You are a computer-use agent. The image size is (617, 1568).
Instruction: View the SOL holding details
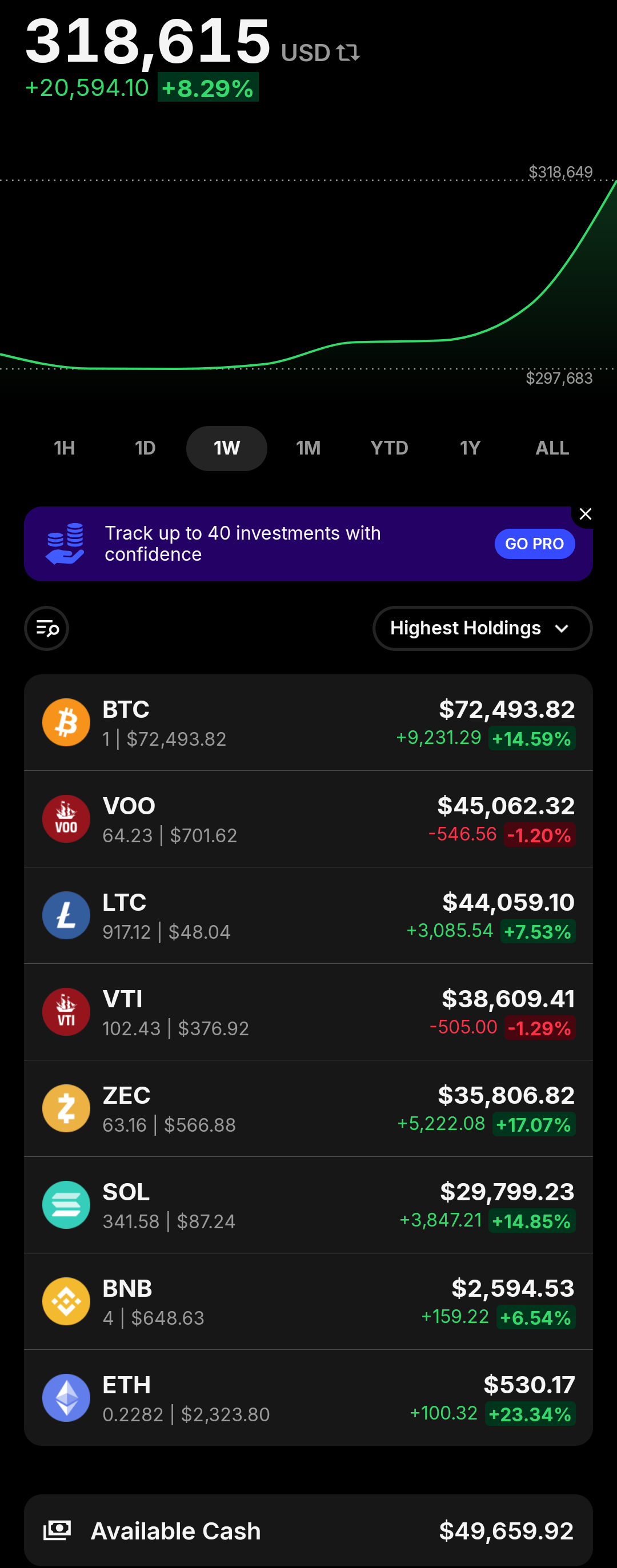point(308,1205)
